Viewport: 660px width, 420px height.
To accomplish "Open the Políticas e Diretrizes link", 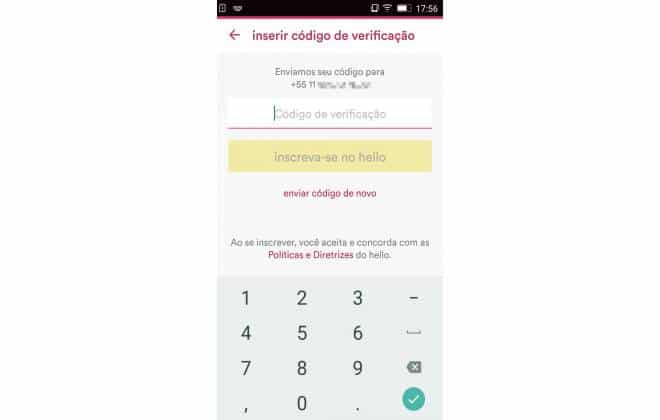I will pos(310,255).
